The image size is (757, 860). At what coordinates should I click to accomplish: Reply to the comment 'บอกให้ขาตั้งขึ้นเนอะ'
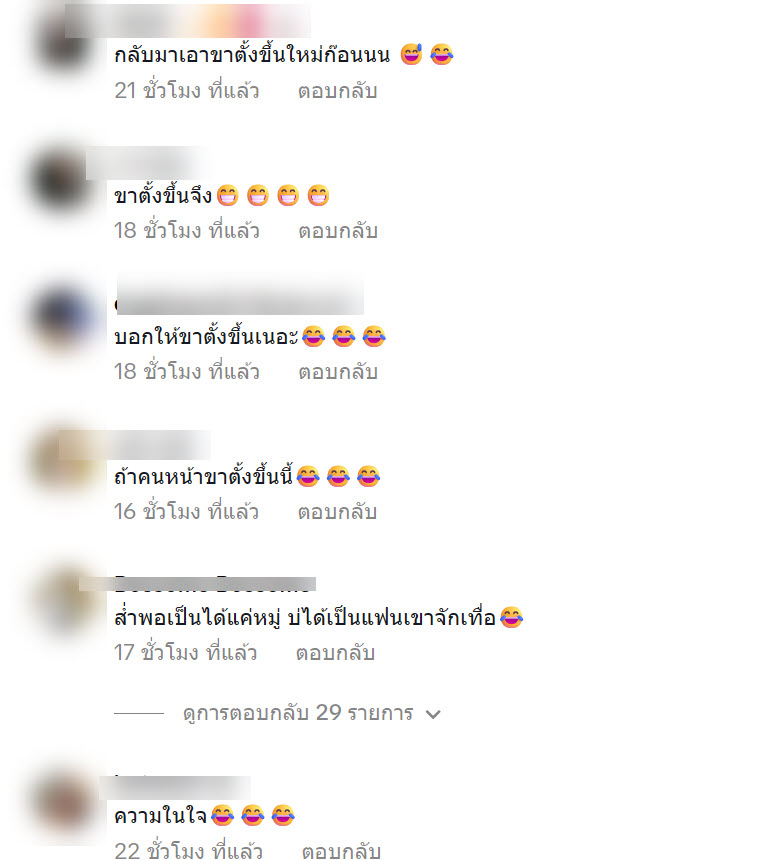[x=337, y=372]
